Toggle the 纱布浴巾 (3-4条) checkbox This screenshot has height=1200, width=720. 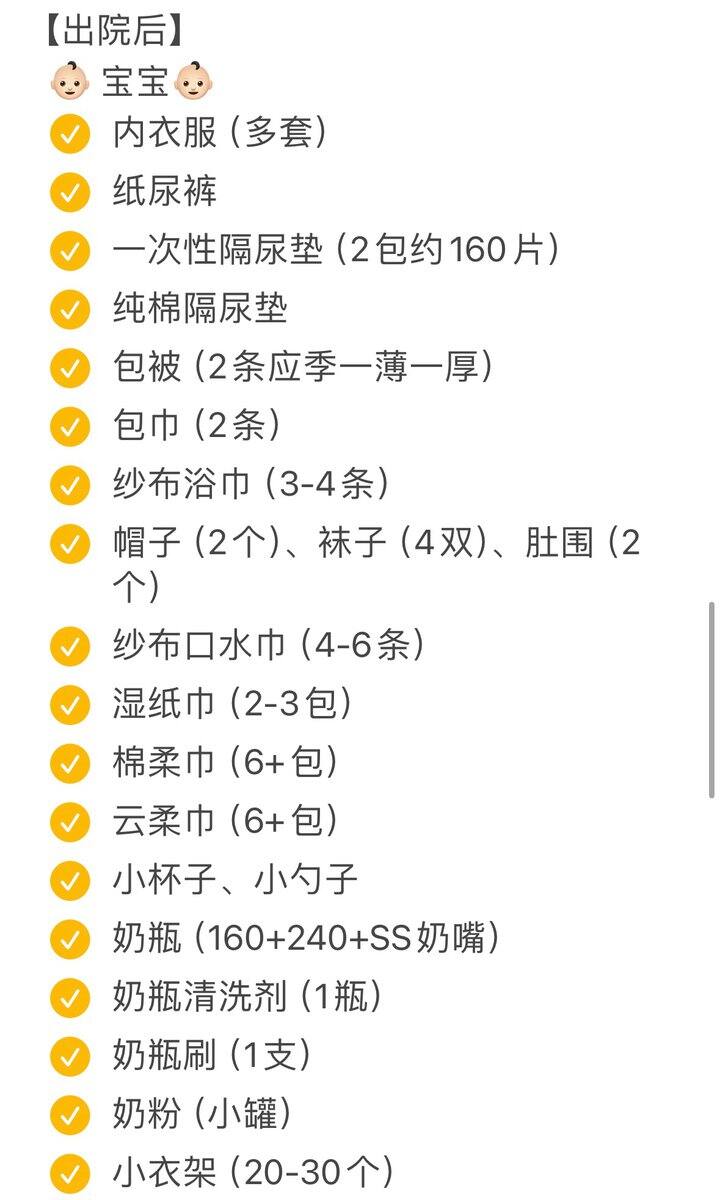click(x=69, y=486)
